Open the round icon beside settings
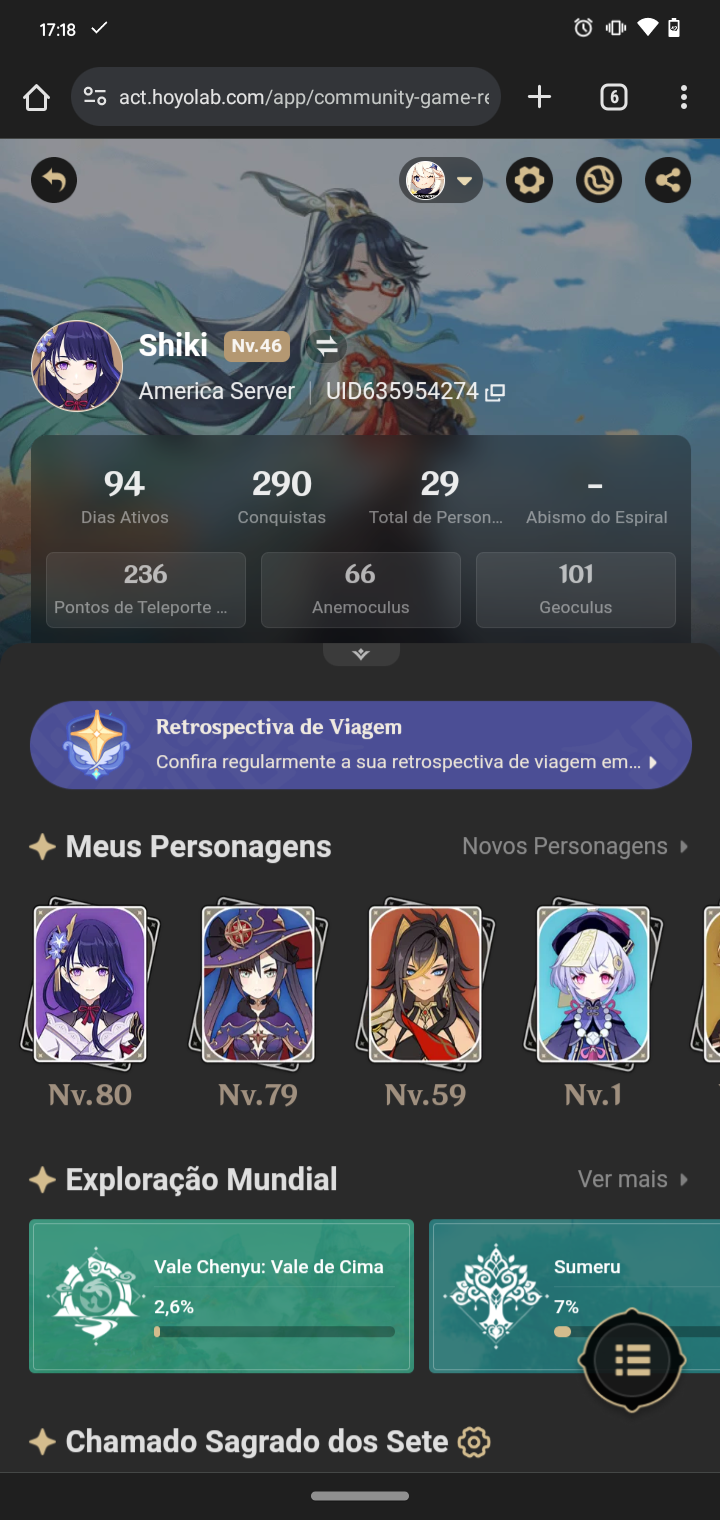The width and height of the screenshot is (720, 1520). [x=598, y=181]
